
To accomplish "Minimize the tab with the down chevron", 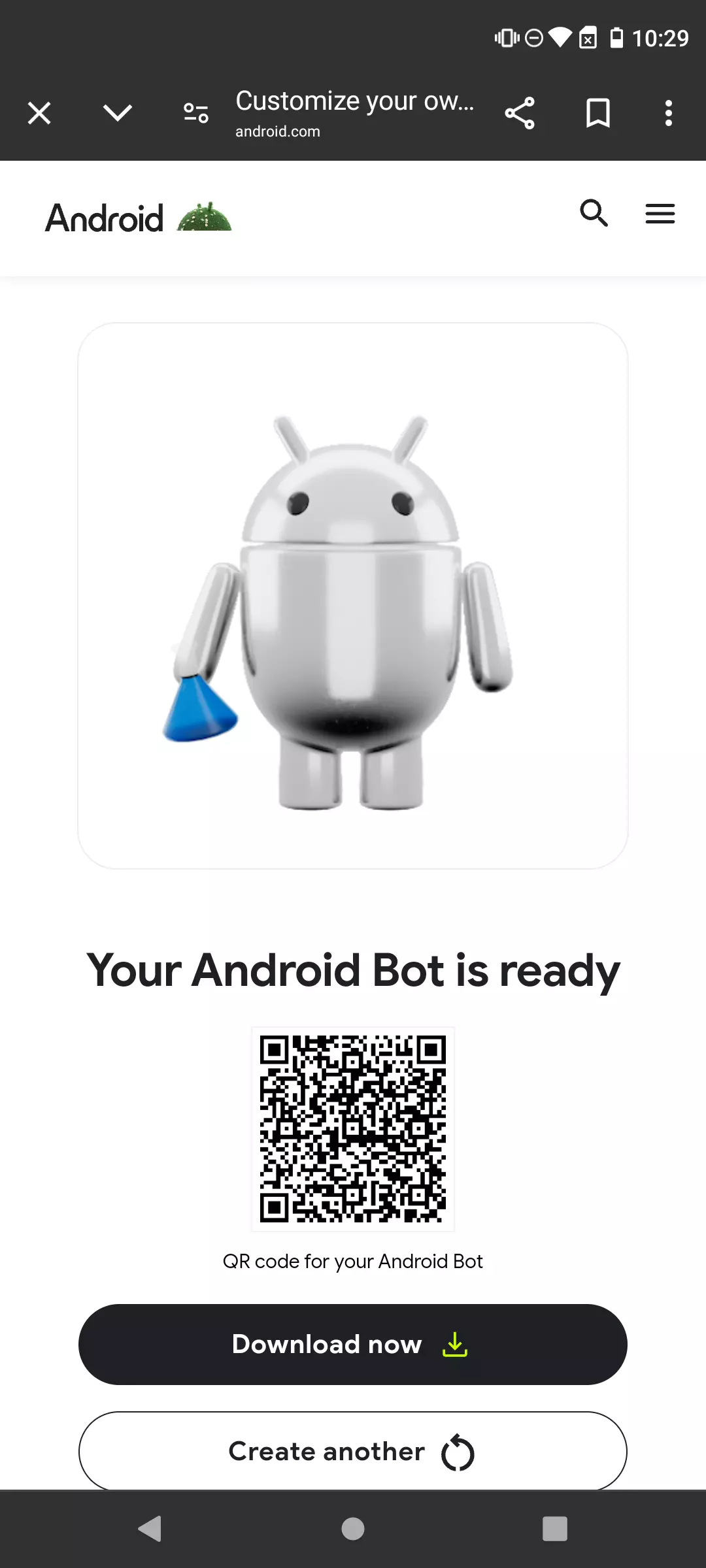I will [118, 113].
